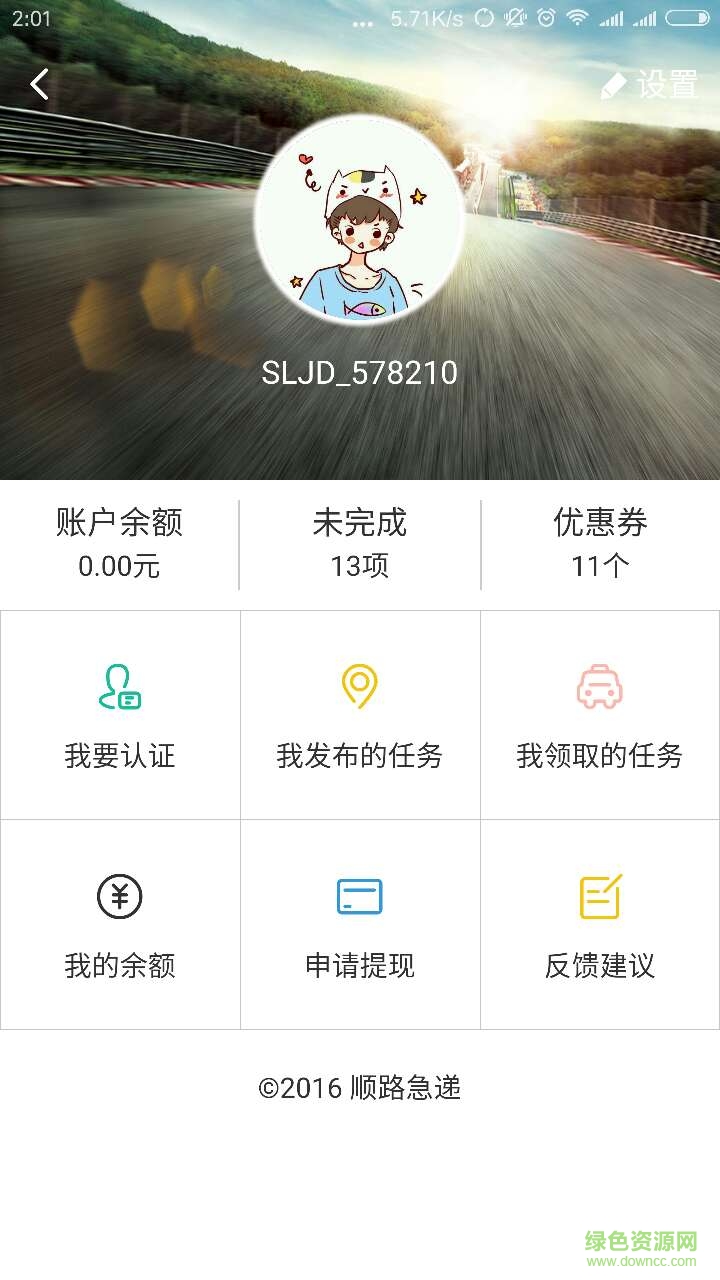Viewport: 720px width, 1280px height.
Task: Open 未完成 unfinished items
Action: (360, 544)
